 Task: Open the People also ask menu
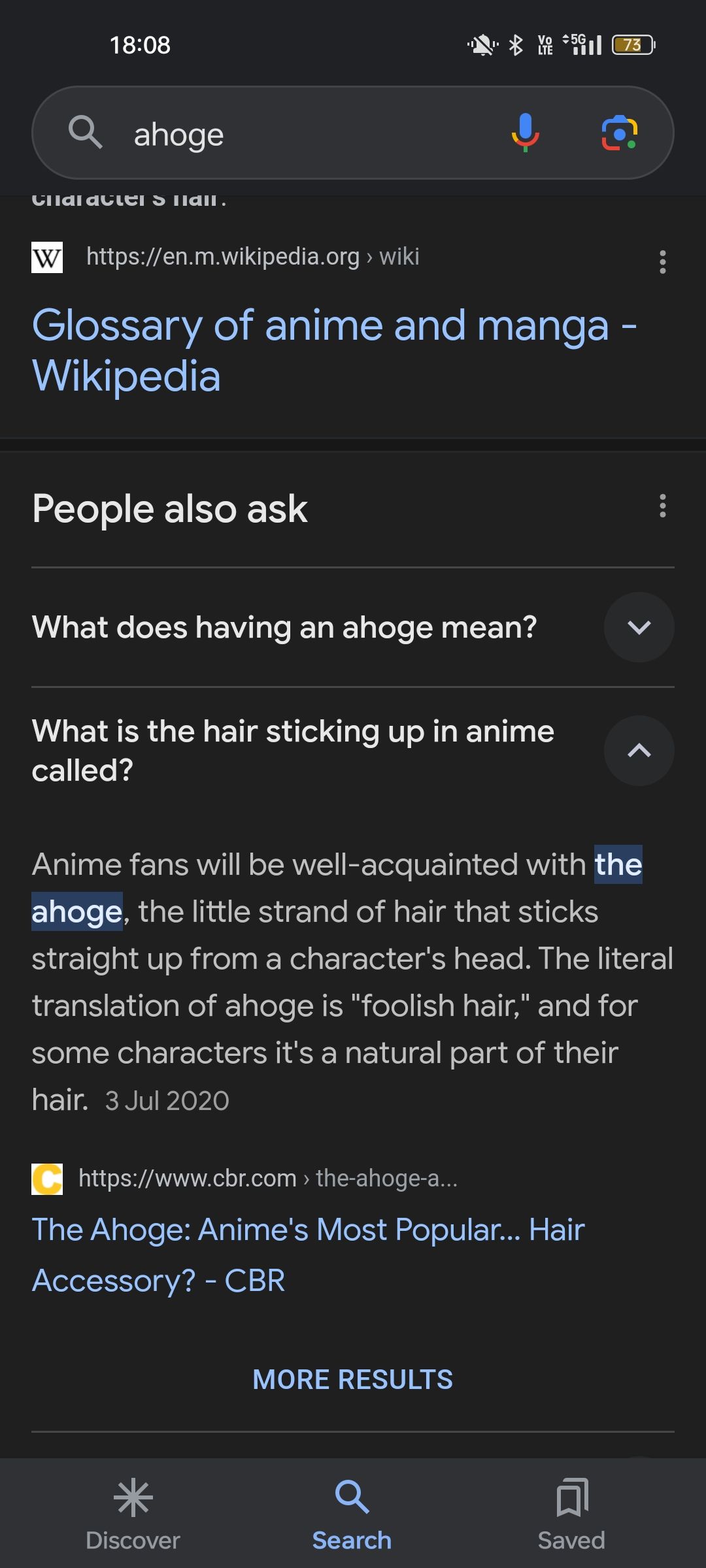pos(662,508)
